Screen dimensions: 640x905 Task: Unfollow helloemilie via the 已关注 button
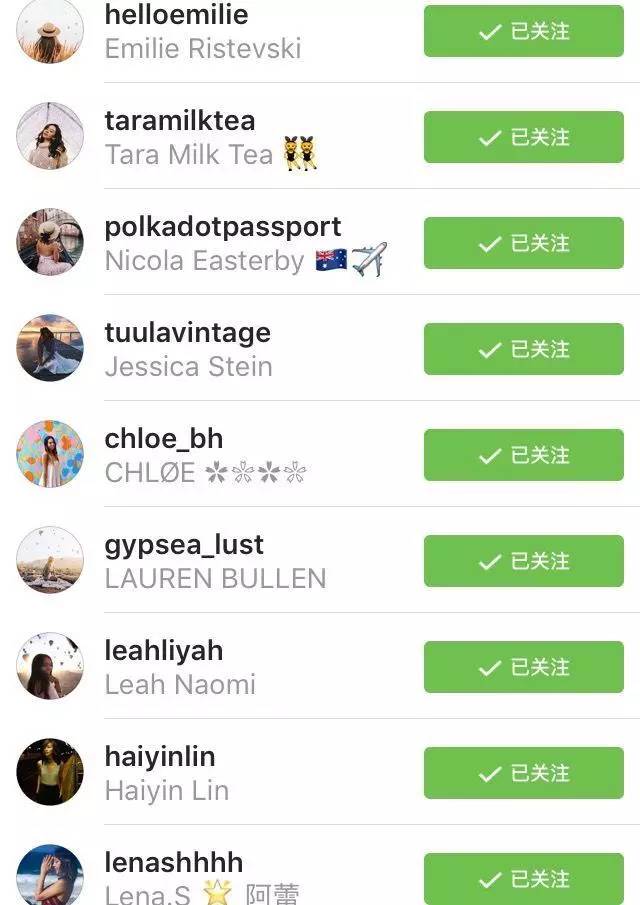[x=523, y=31]
